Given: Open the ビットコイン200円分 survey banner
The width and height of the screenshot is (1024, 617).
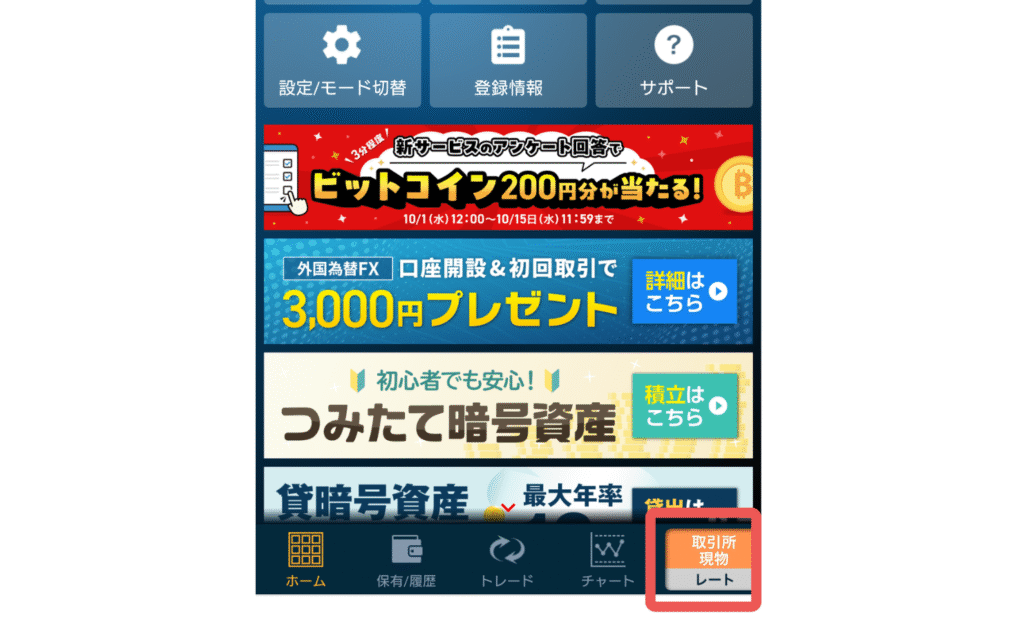Looking at the screenshot, I should (x=508, y=178).
